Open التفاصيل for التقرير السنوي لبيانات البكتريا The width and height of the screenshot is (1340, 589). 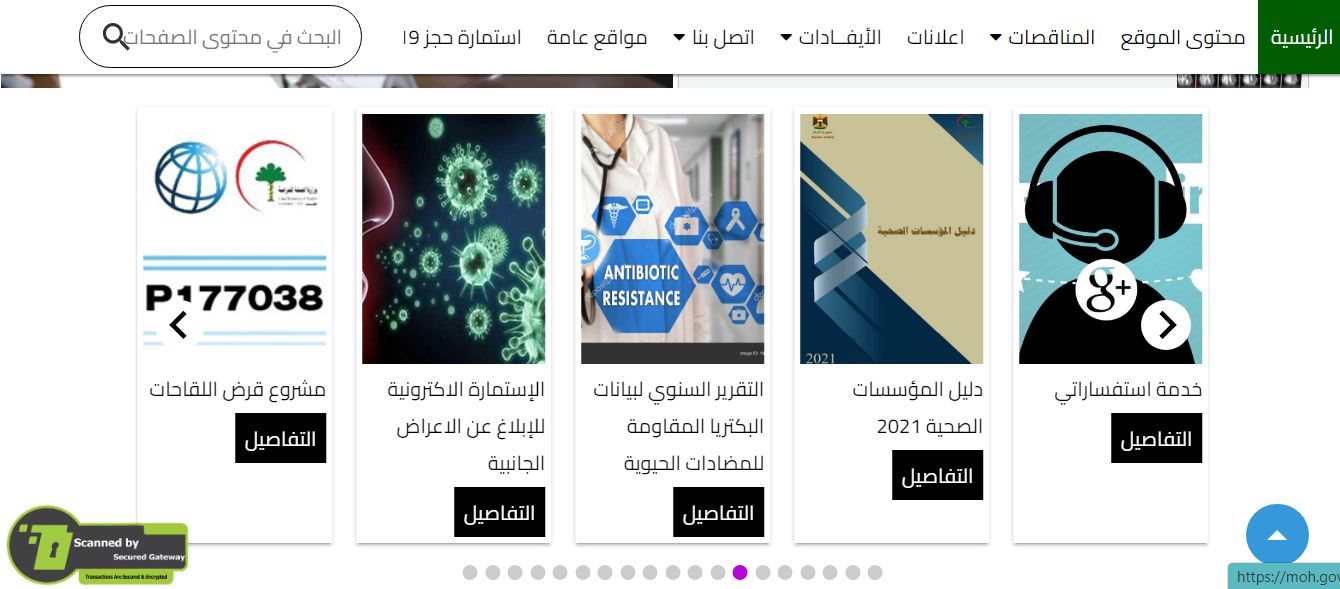click(x=718, y=513)
